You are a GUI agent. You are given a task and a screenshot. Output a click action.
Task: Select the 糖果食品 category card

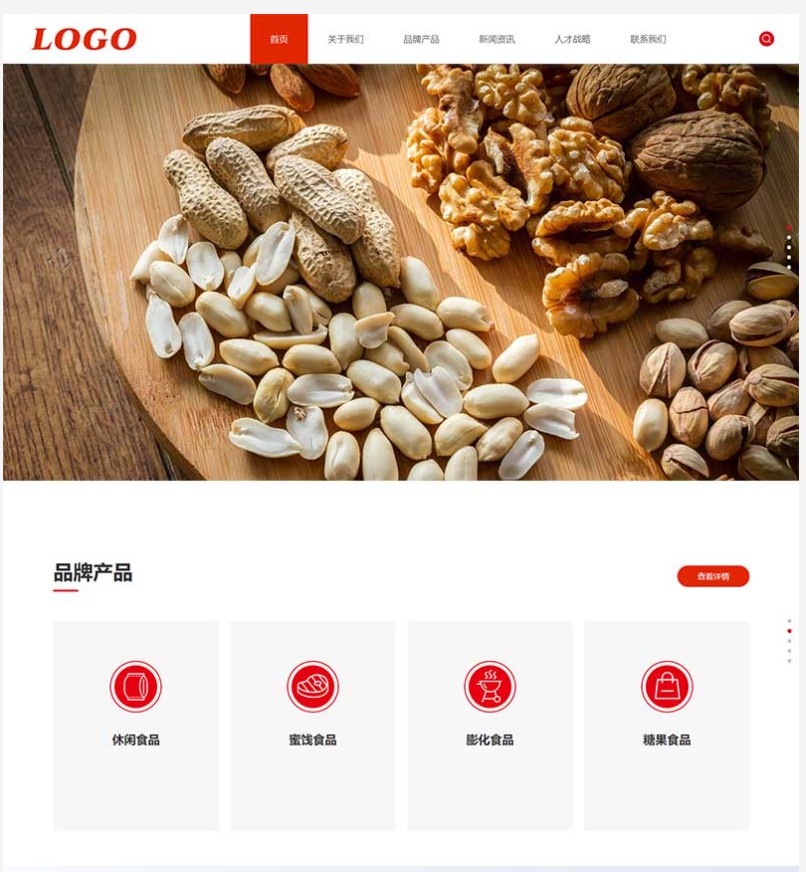667,725
